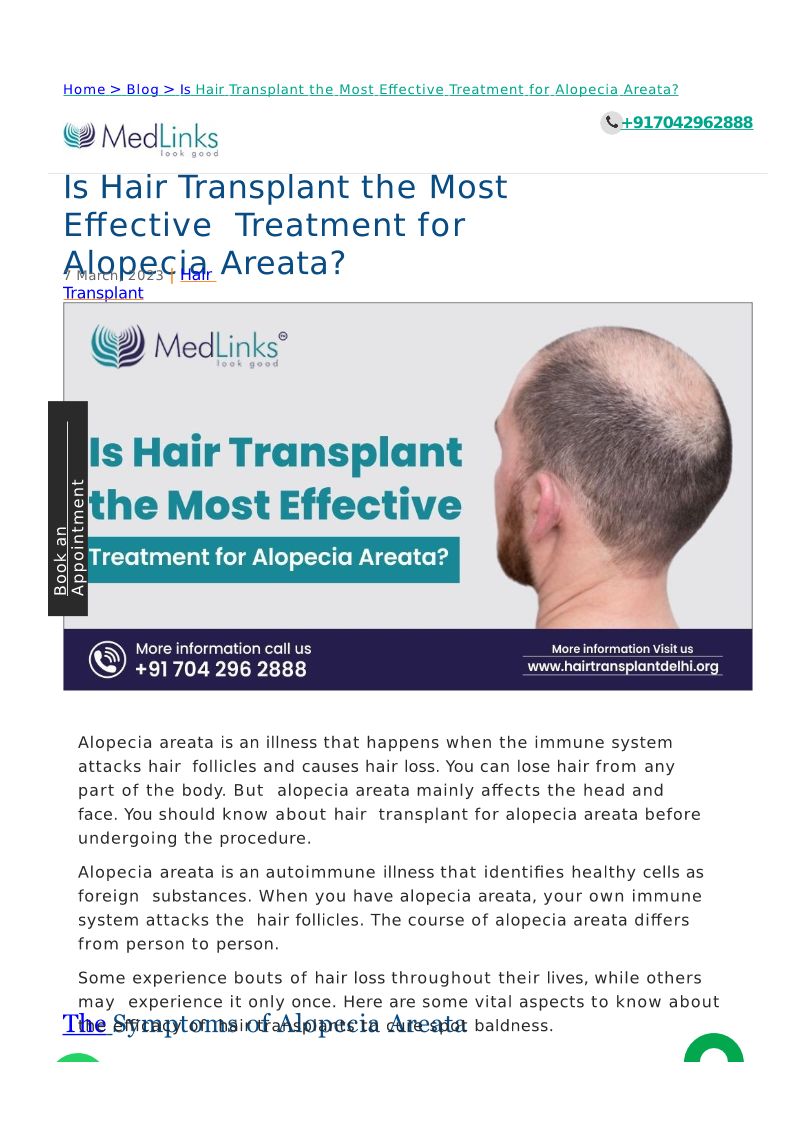Go to the Home breadcrumb link

(84, 90)
